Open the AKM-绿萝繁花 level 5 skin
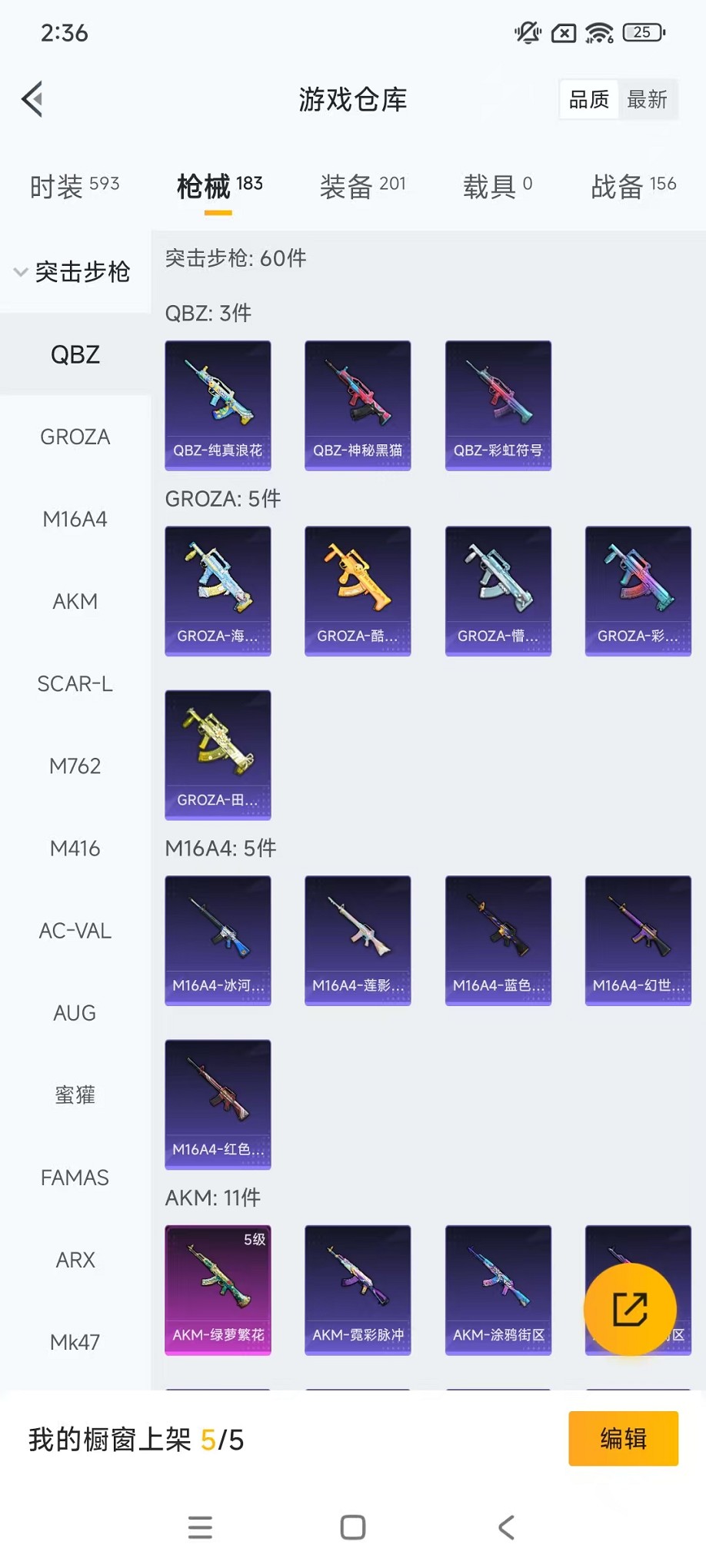 [218, 1290]
